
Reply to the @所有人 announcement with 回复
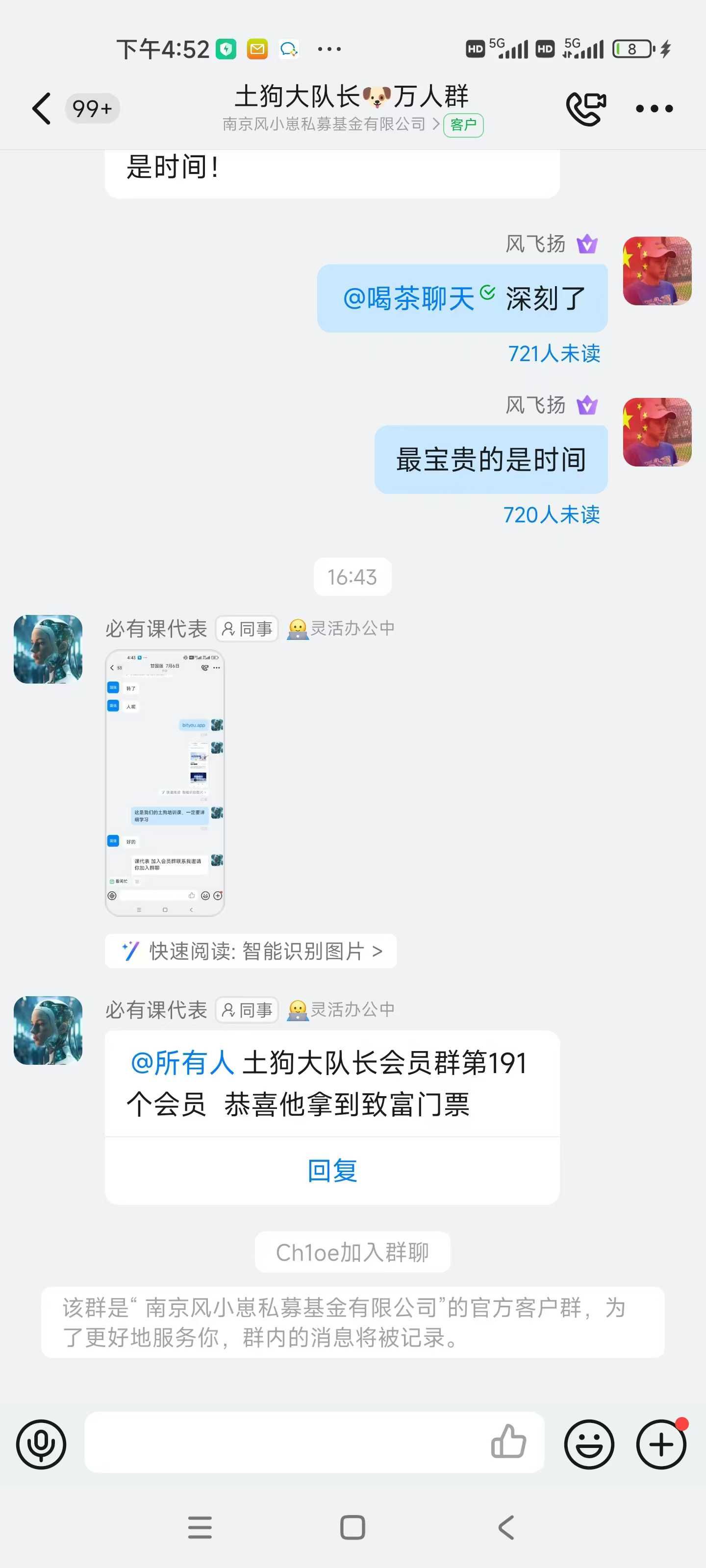tap(332, 1171)
